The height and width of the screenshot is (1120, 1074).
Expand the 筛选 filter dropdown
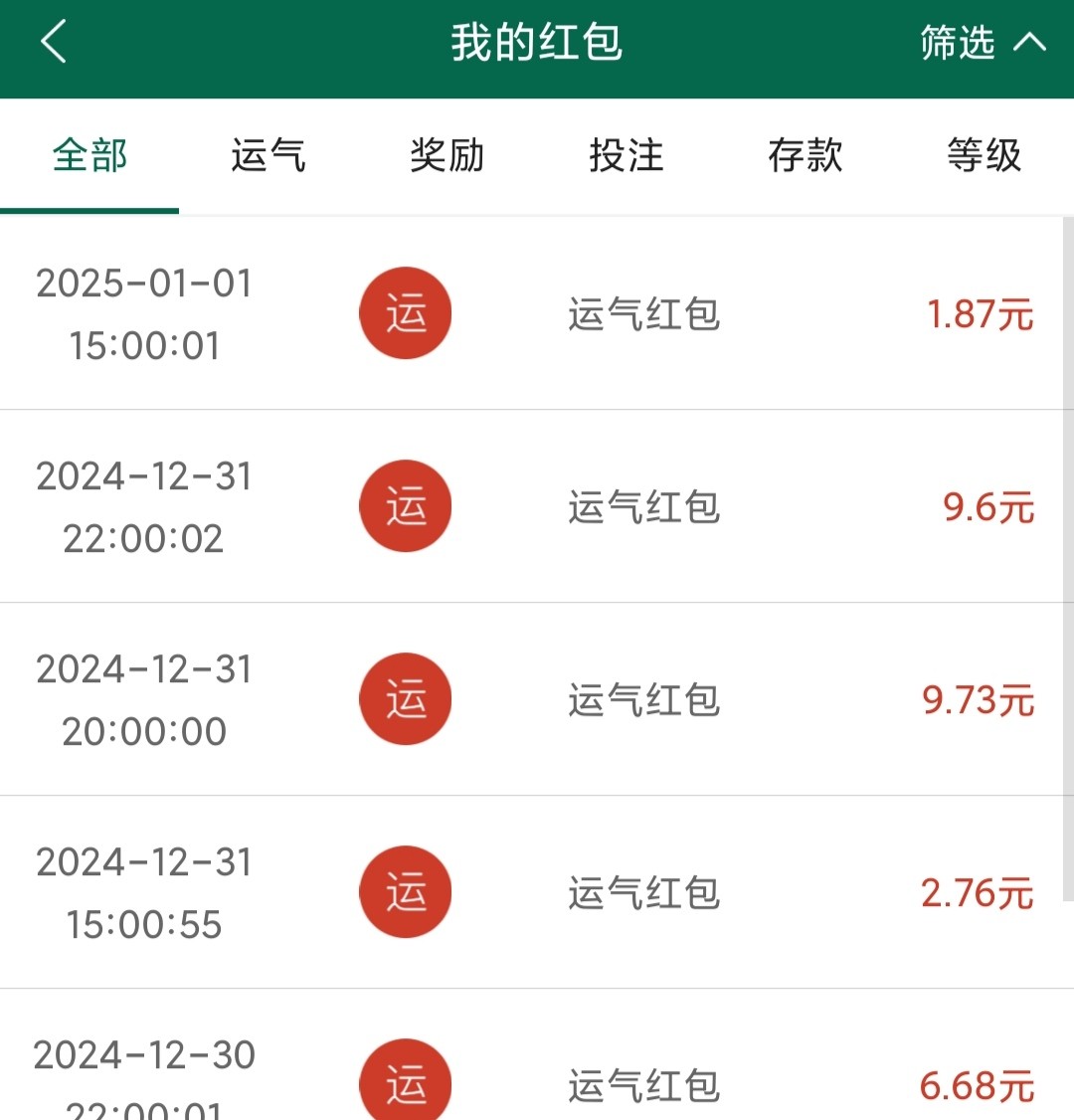coord(982,44)
